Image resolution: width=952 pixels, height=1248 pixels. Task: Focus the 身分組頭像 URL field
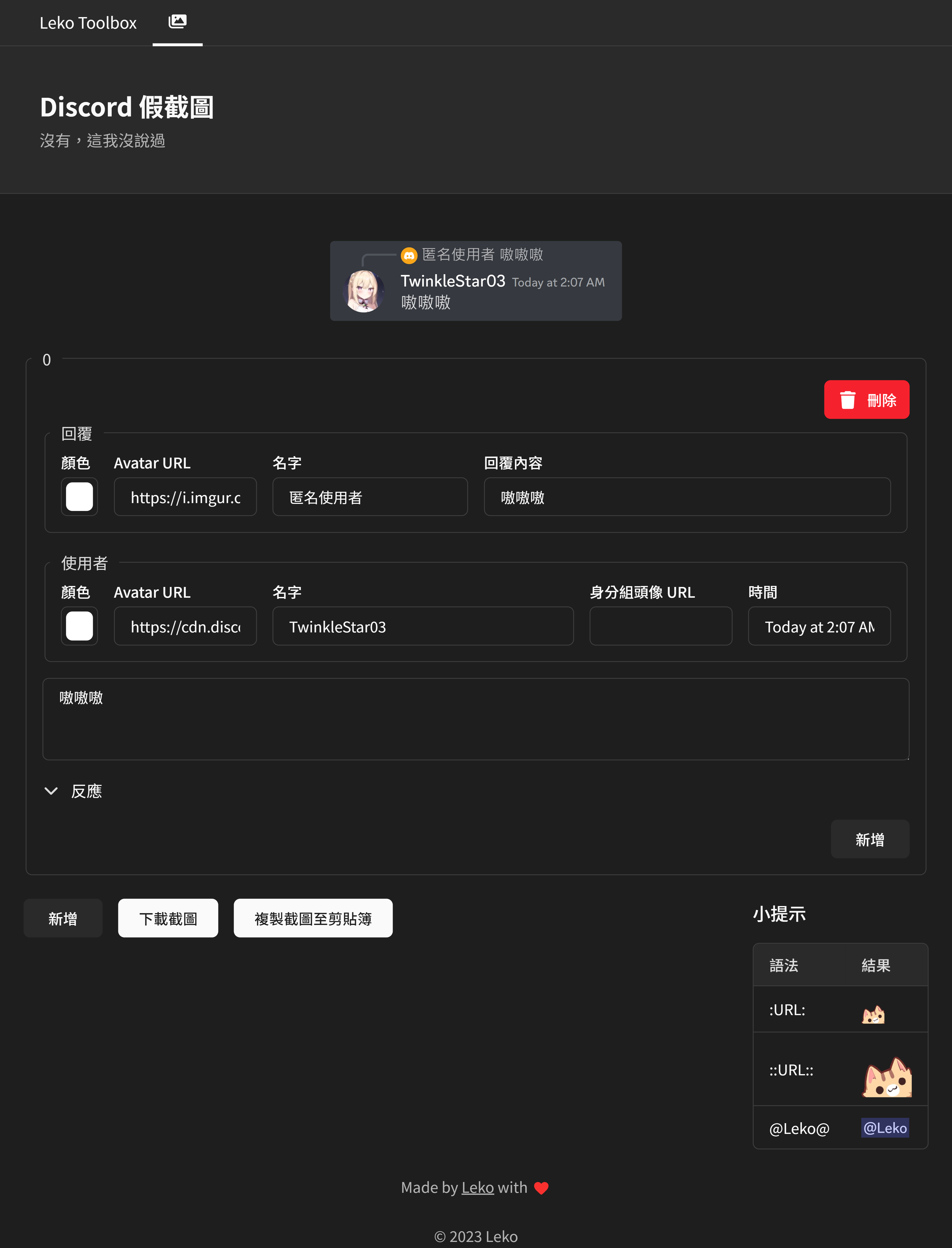[x=660, y=626]
